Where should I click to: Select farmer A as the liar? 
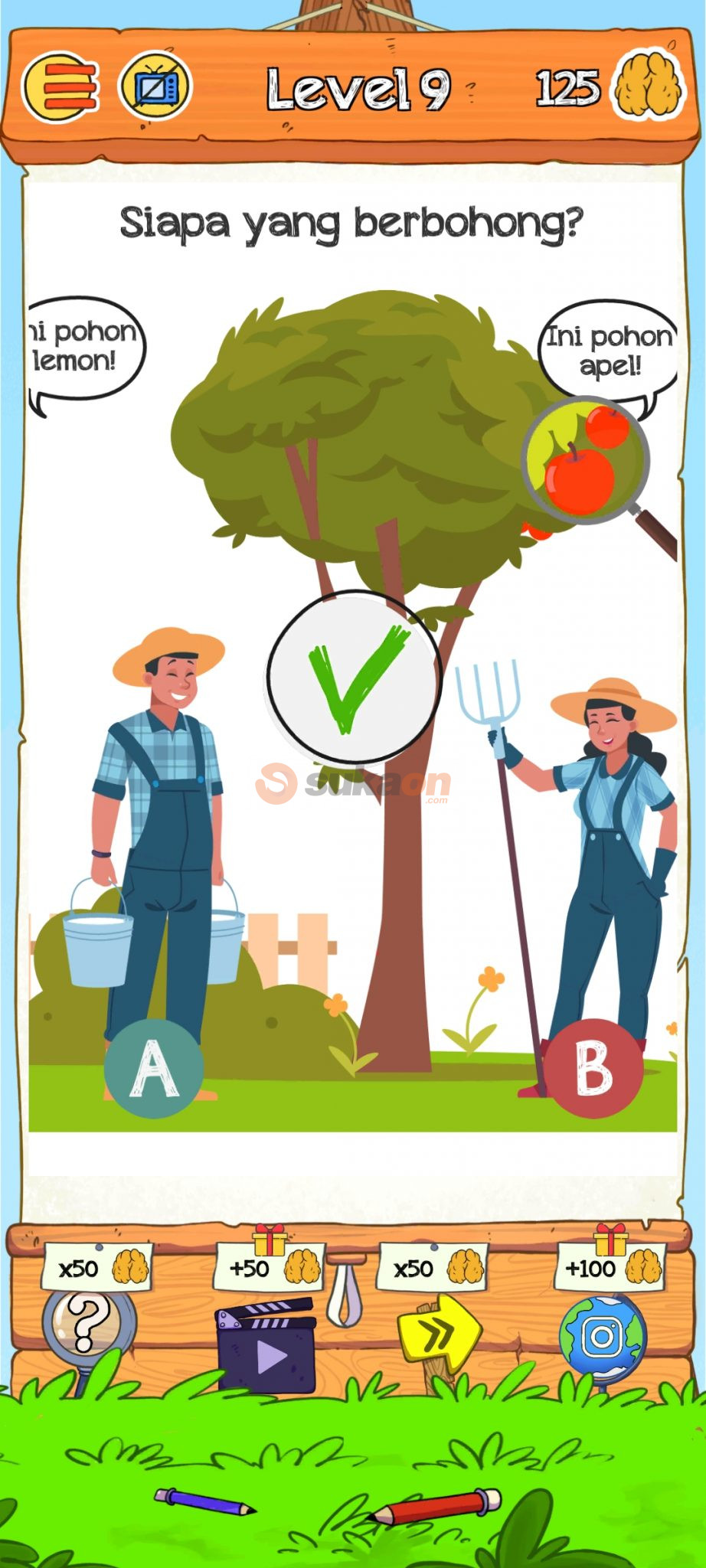point(154,1067)
